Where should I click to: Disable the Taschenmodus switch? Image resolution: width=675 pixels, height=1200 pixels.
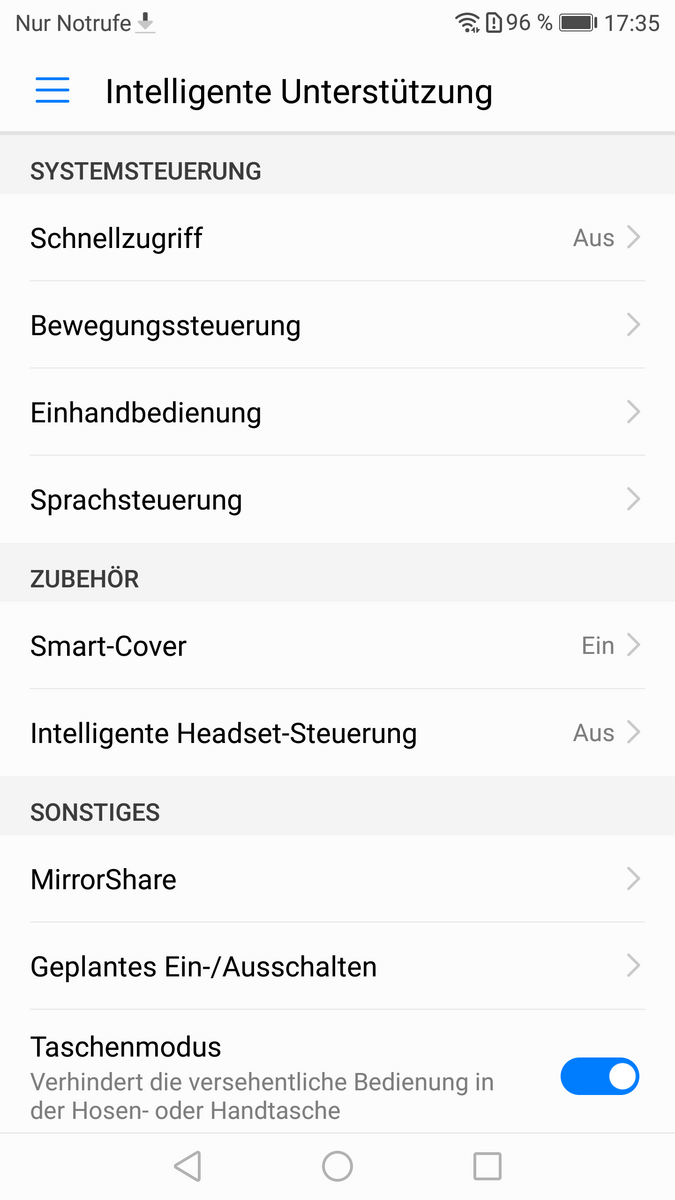click(599, 1076)
